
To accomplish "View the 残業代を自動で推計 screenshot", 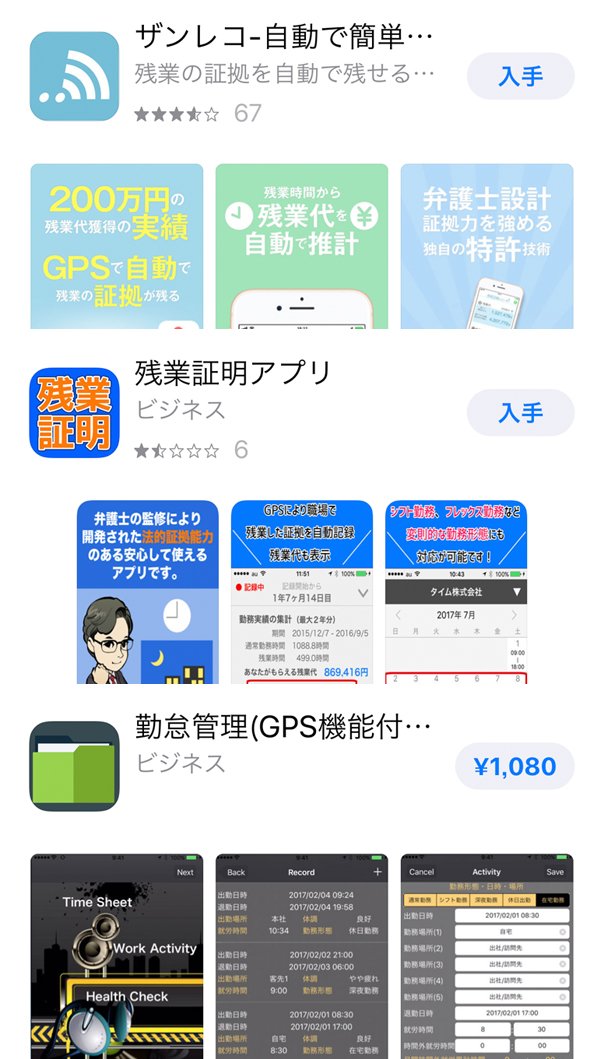I will pos(302,246).
